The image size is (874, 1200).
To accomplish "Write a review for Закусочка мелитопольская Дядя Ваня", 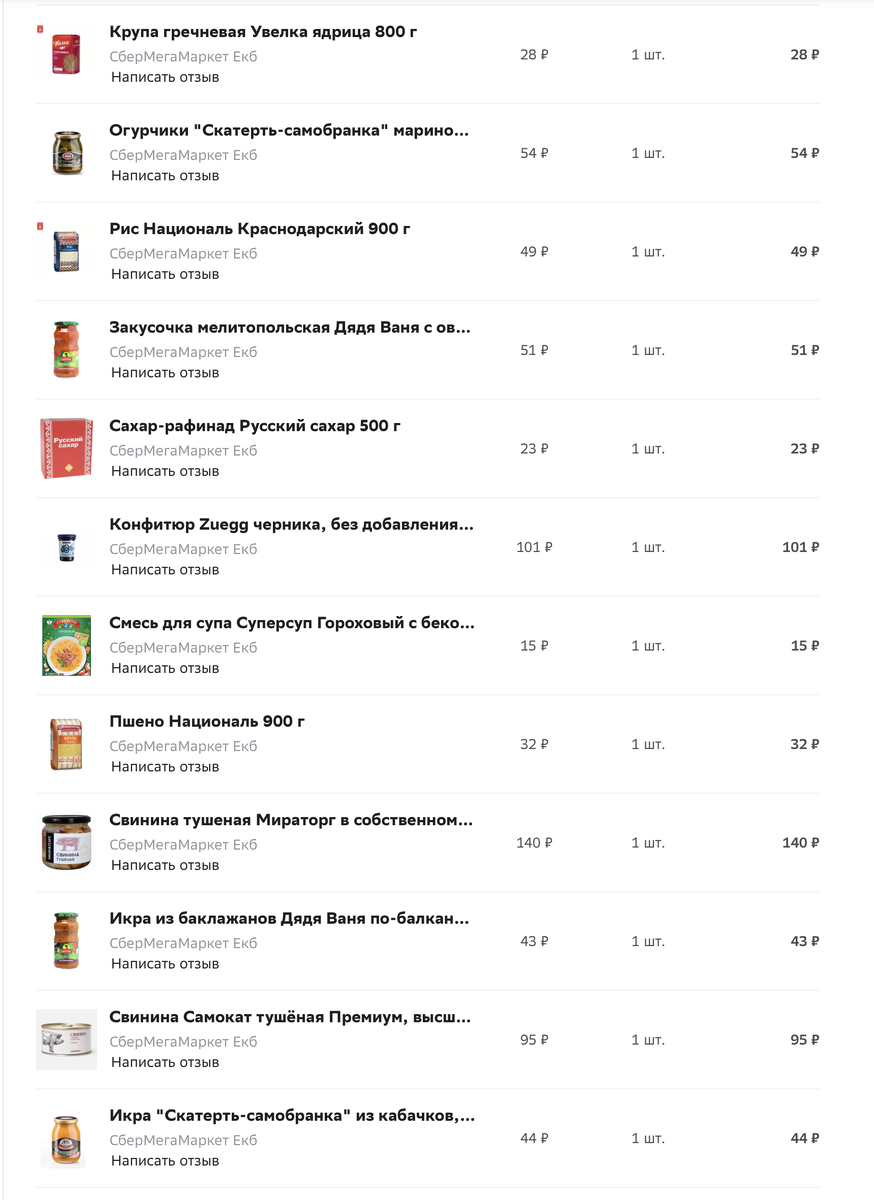I will click(165, 373).
